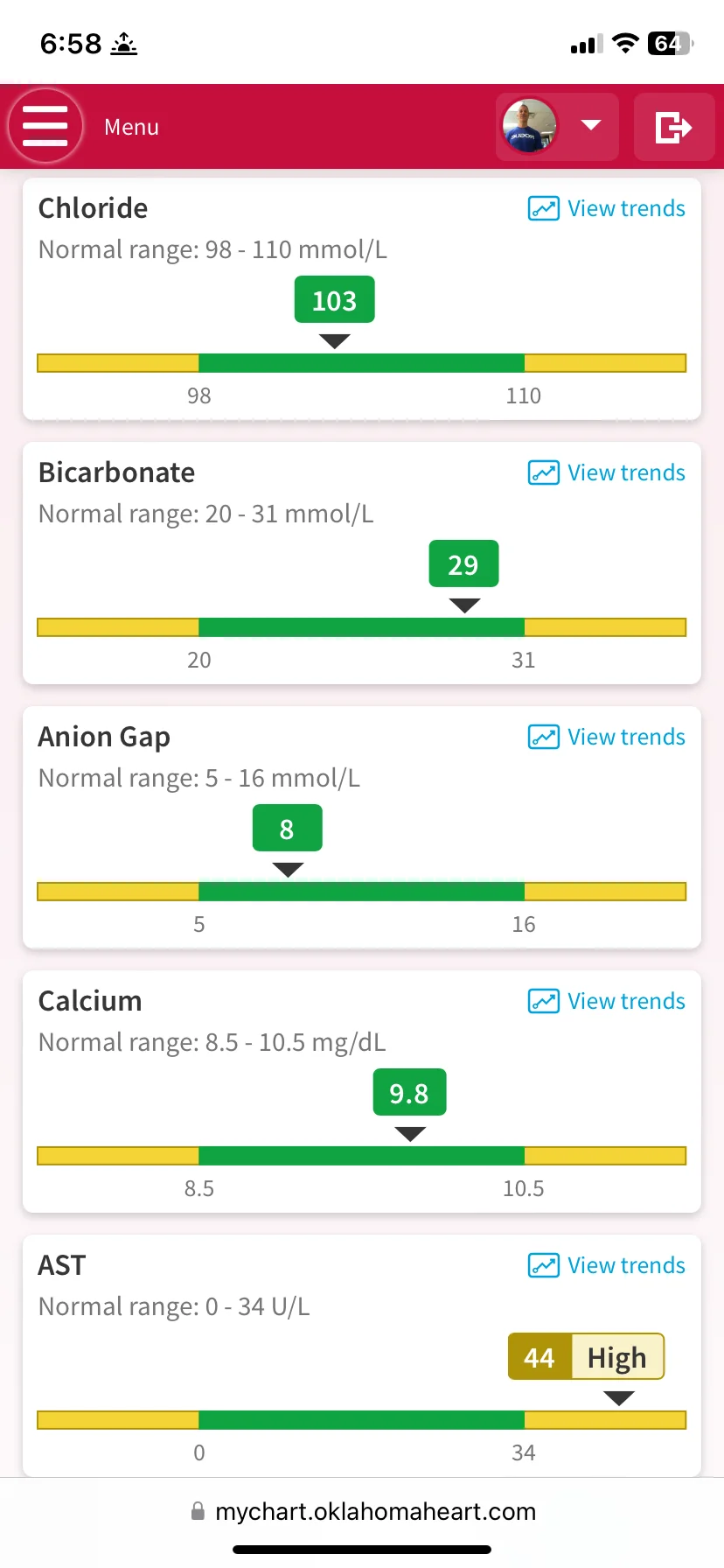724x1568 pixels.
Task: Open AST View trends link
Action: tap(606, 1265)
